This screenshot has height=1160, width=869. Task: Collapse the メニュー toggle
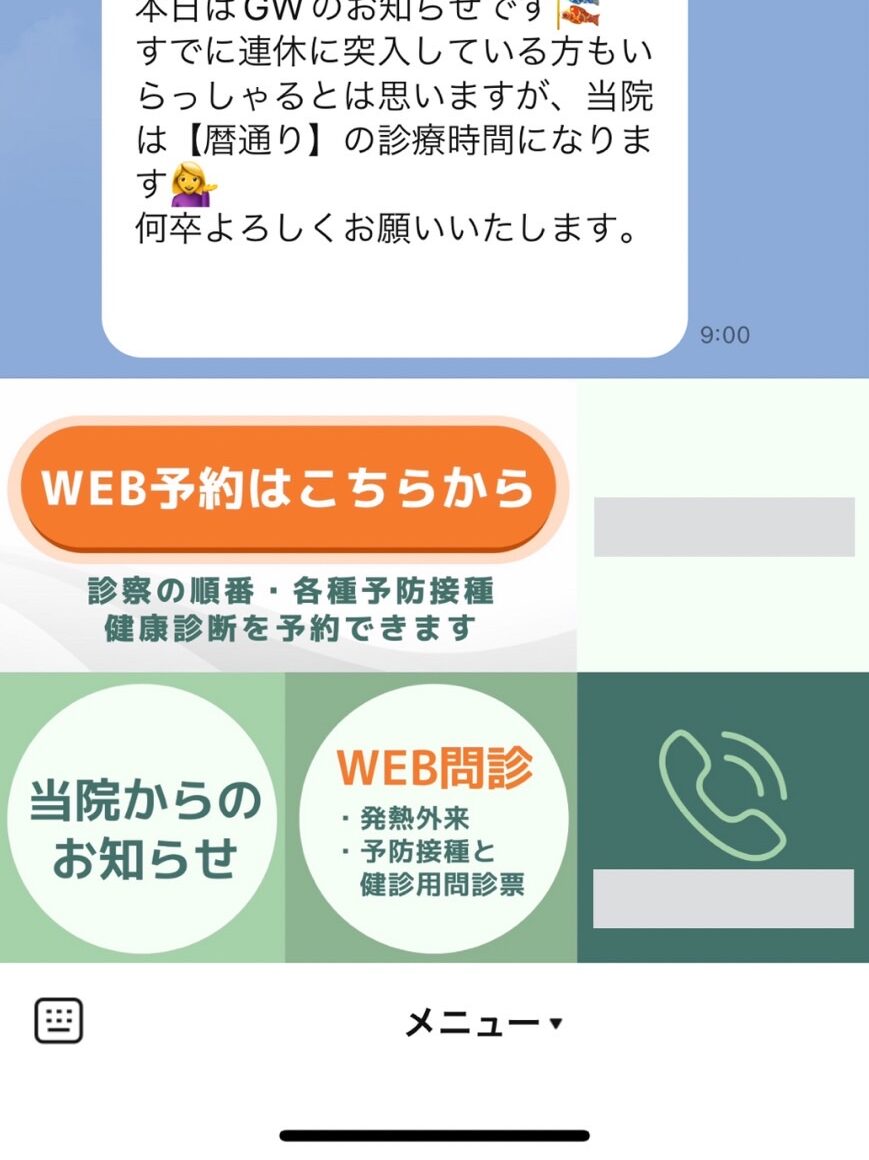click(484, 1023)
